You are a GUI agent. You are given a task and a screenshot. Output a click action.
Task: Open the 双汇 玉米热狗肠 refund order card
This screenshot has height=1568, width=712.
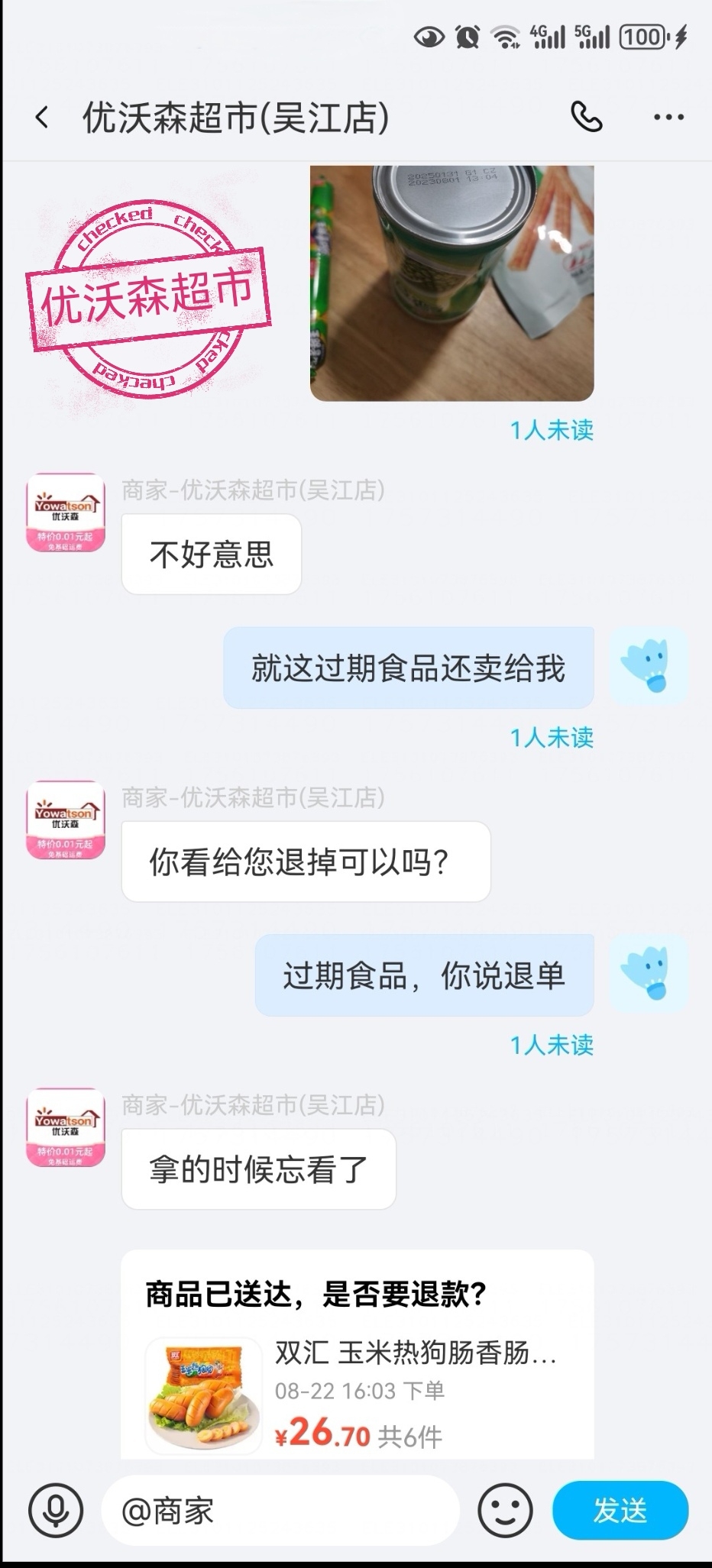coord(358,1355)
